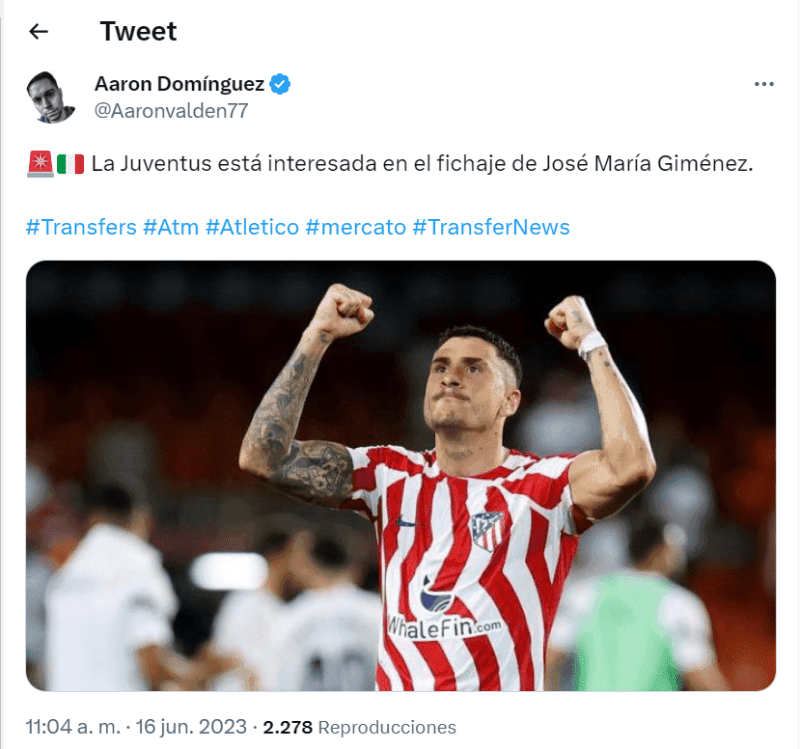
Task: Enlarge the tweet's attached photo
Action: pos(400,475)
